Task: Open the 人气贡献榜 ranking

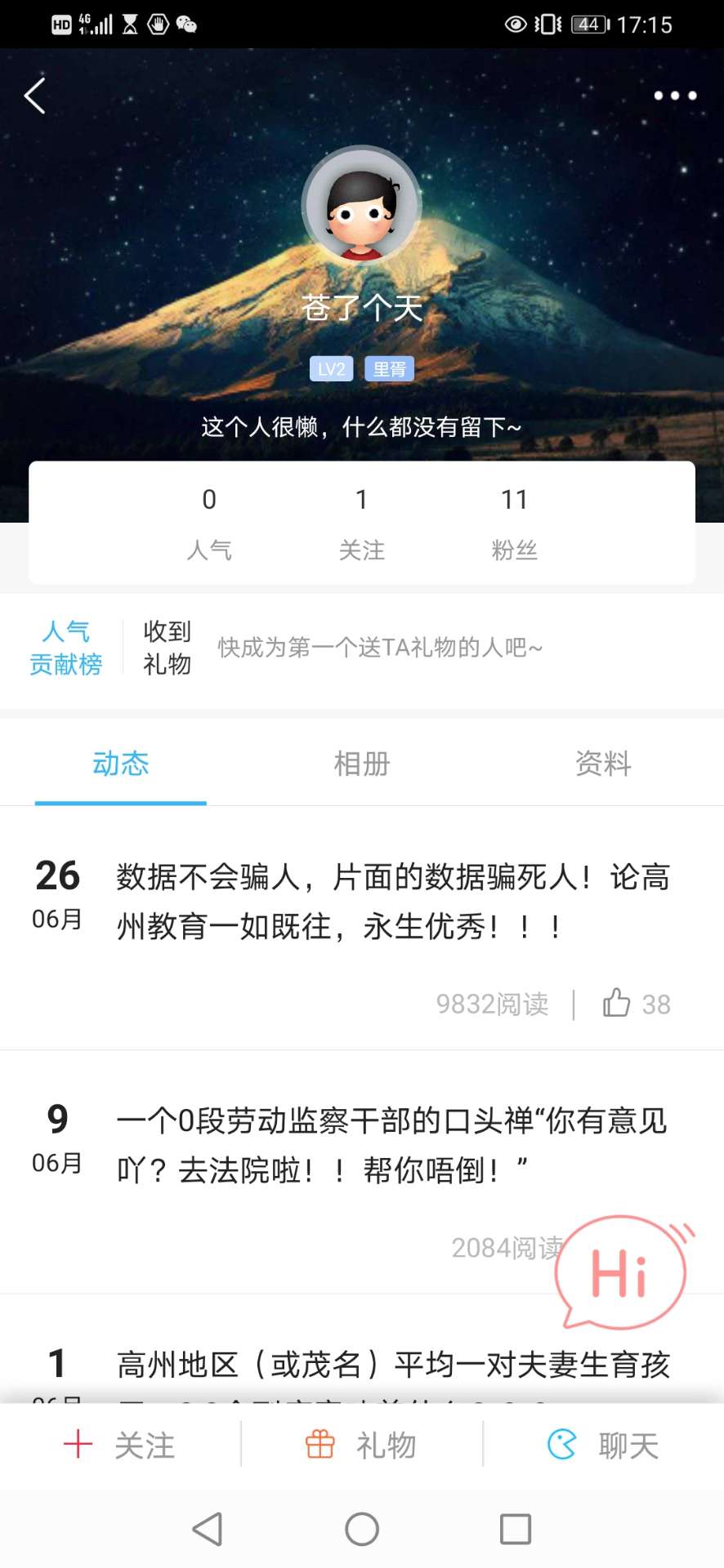Action: coord(65,648)
